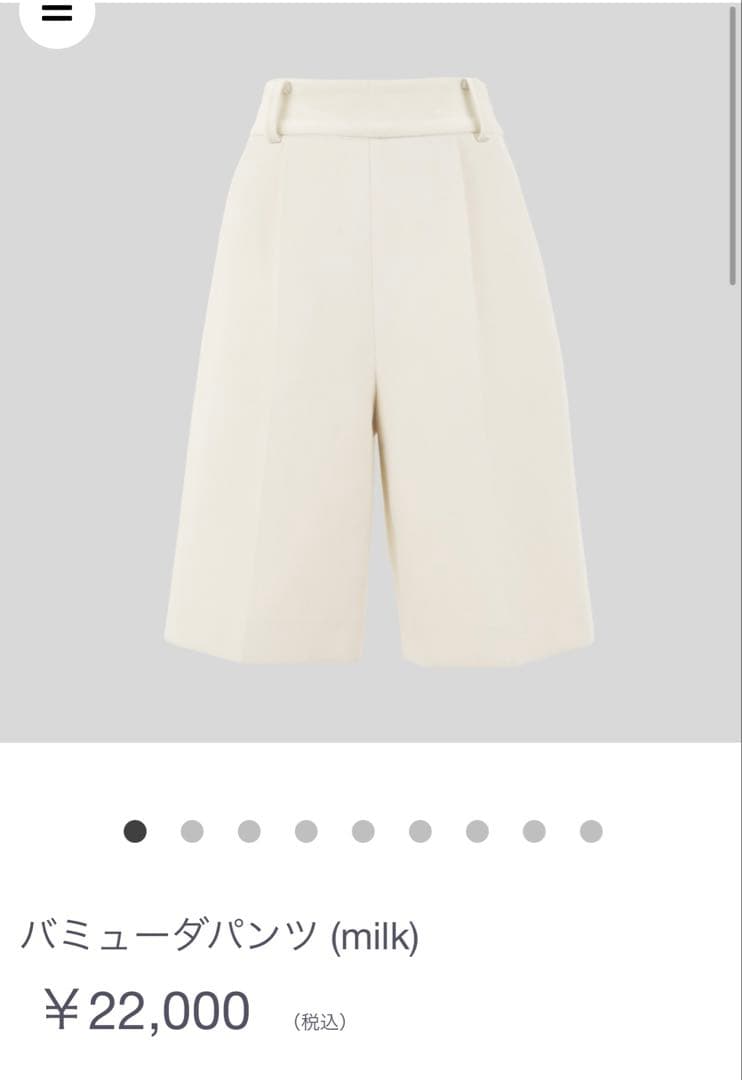742x1080 pixels.
Task: Select the fifth image indicator dot
Action: click(x=363, y=832)
